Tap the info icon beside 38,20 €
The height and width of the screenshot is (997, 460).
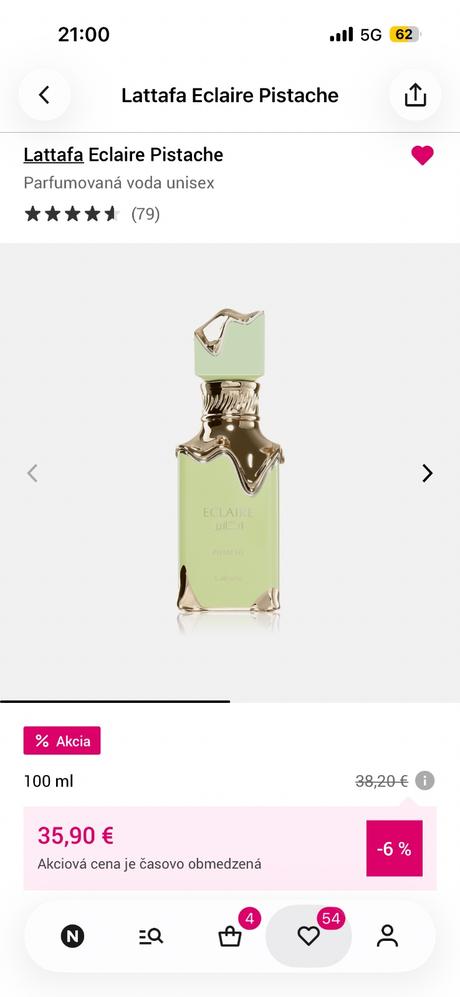425,780
